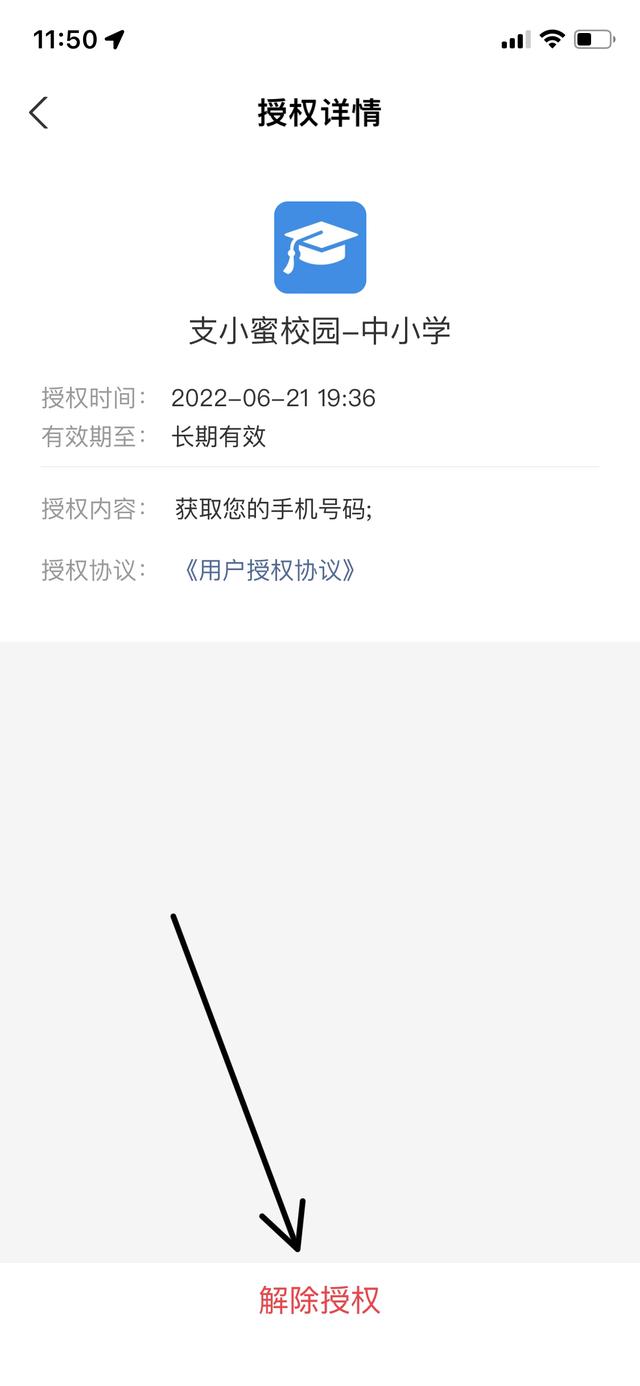Tap 解除授权 to revoke authorization
The width and height of the screenshot is (640, 1386).
(320, 1301)
